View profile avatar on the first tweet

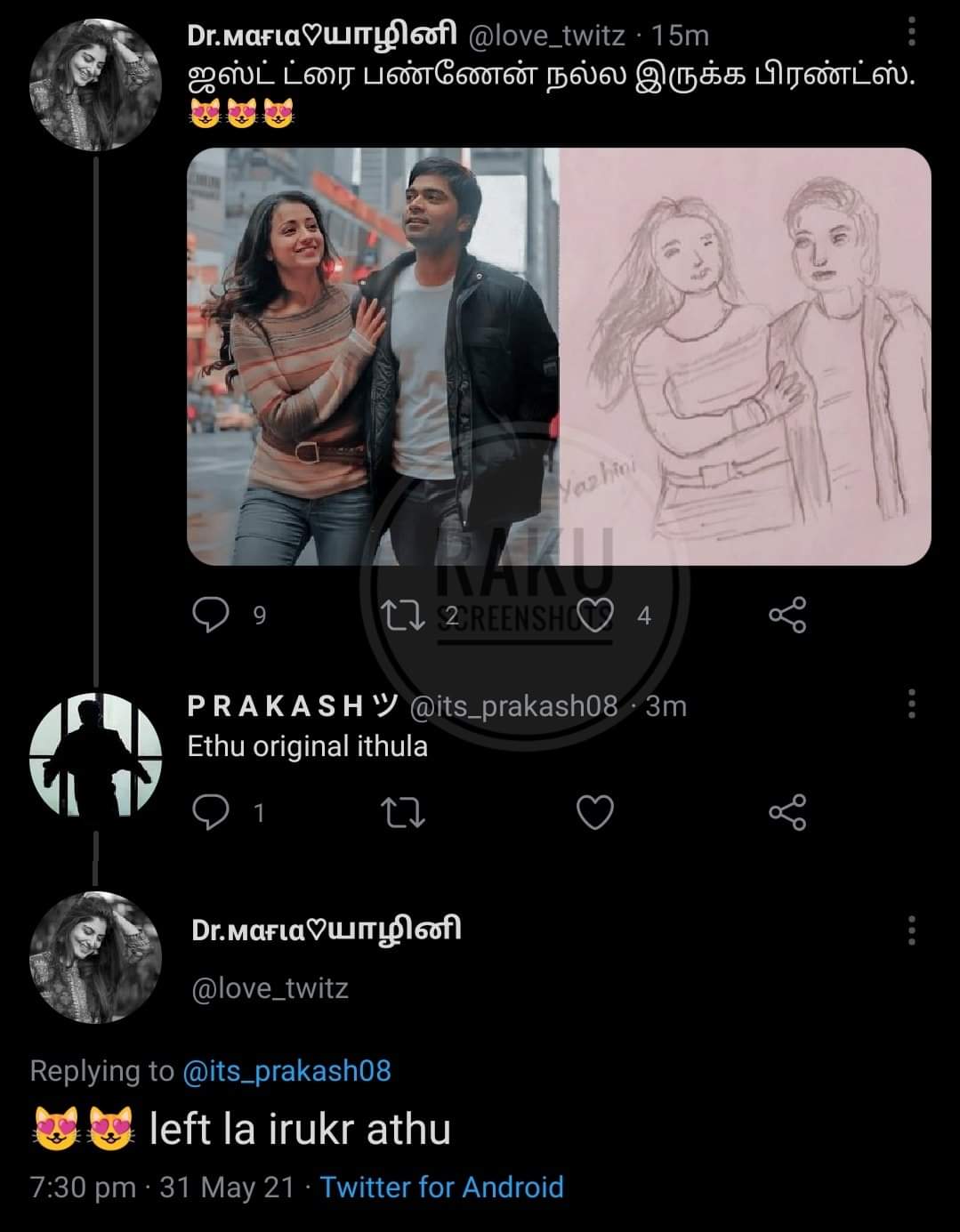pyautogui.click(x=95, y=84)
